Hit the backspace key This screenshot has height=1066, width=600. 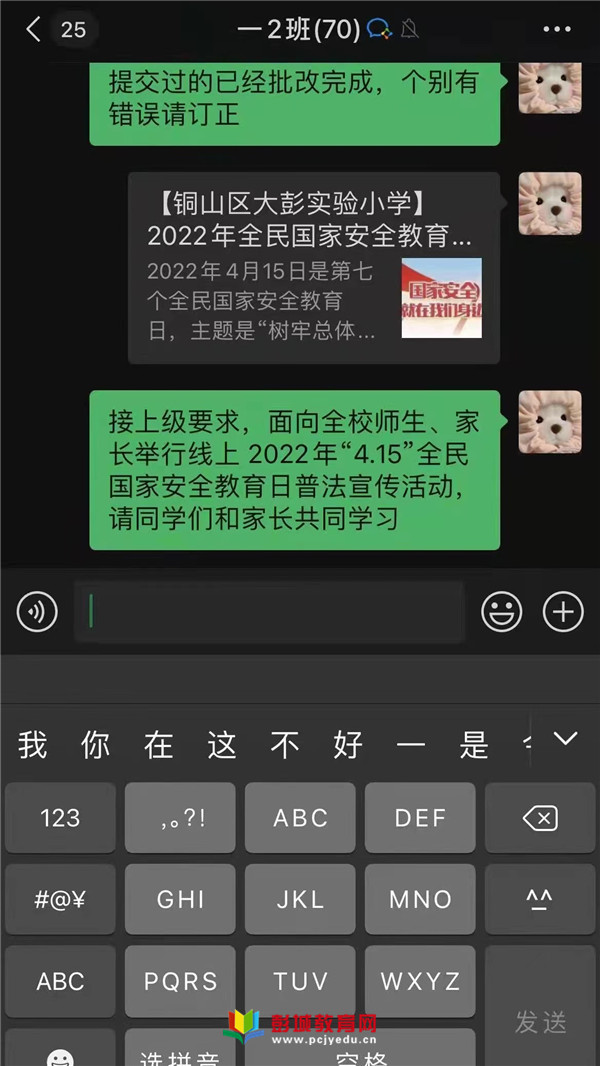click(x=540, y=818)
